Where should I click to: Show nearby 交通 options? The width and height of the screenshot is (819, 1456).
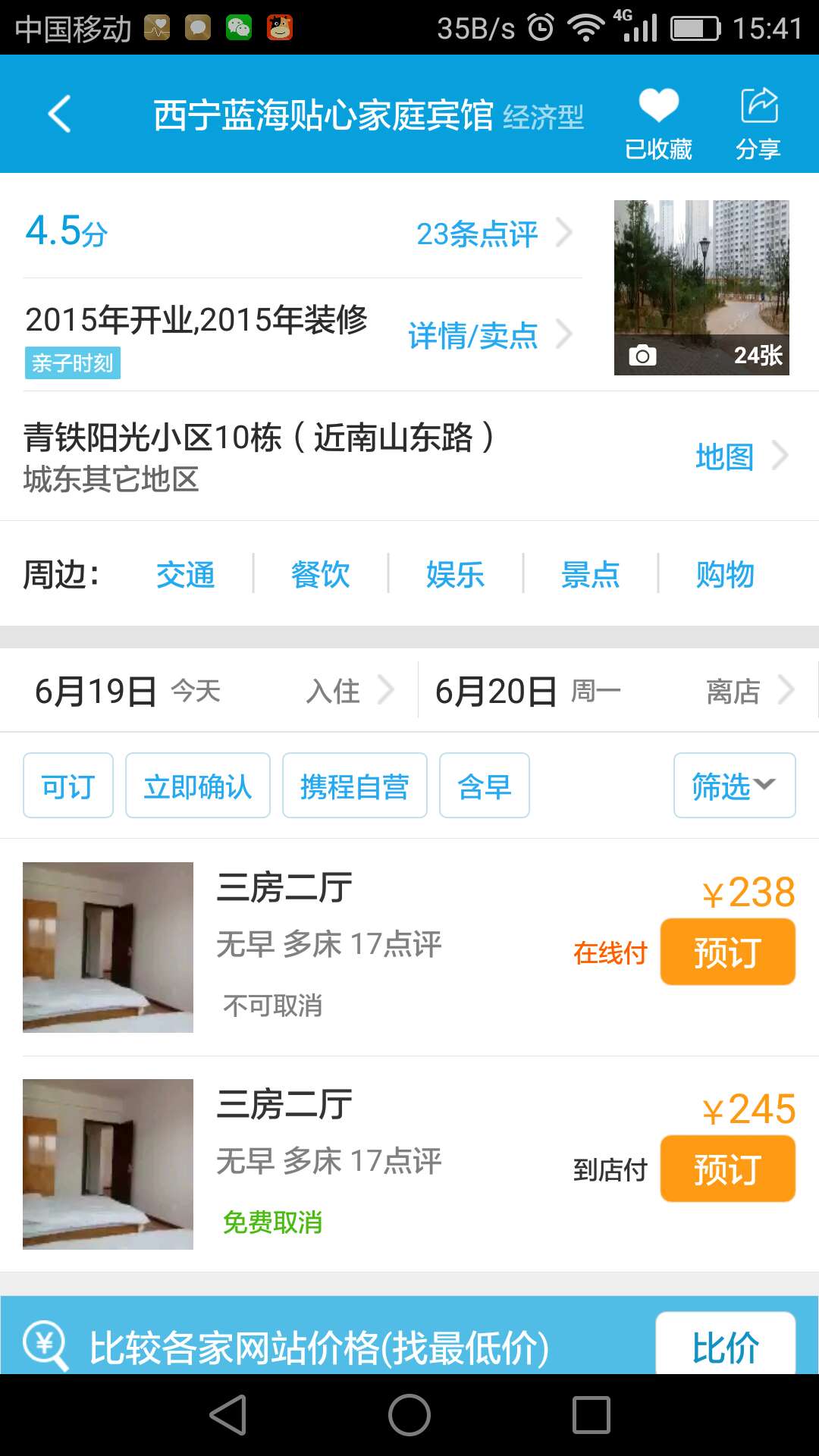point(186,574)
